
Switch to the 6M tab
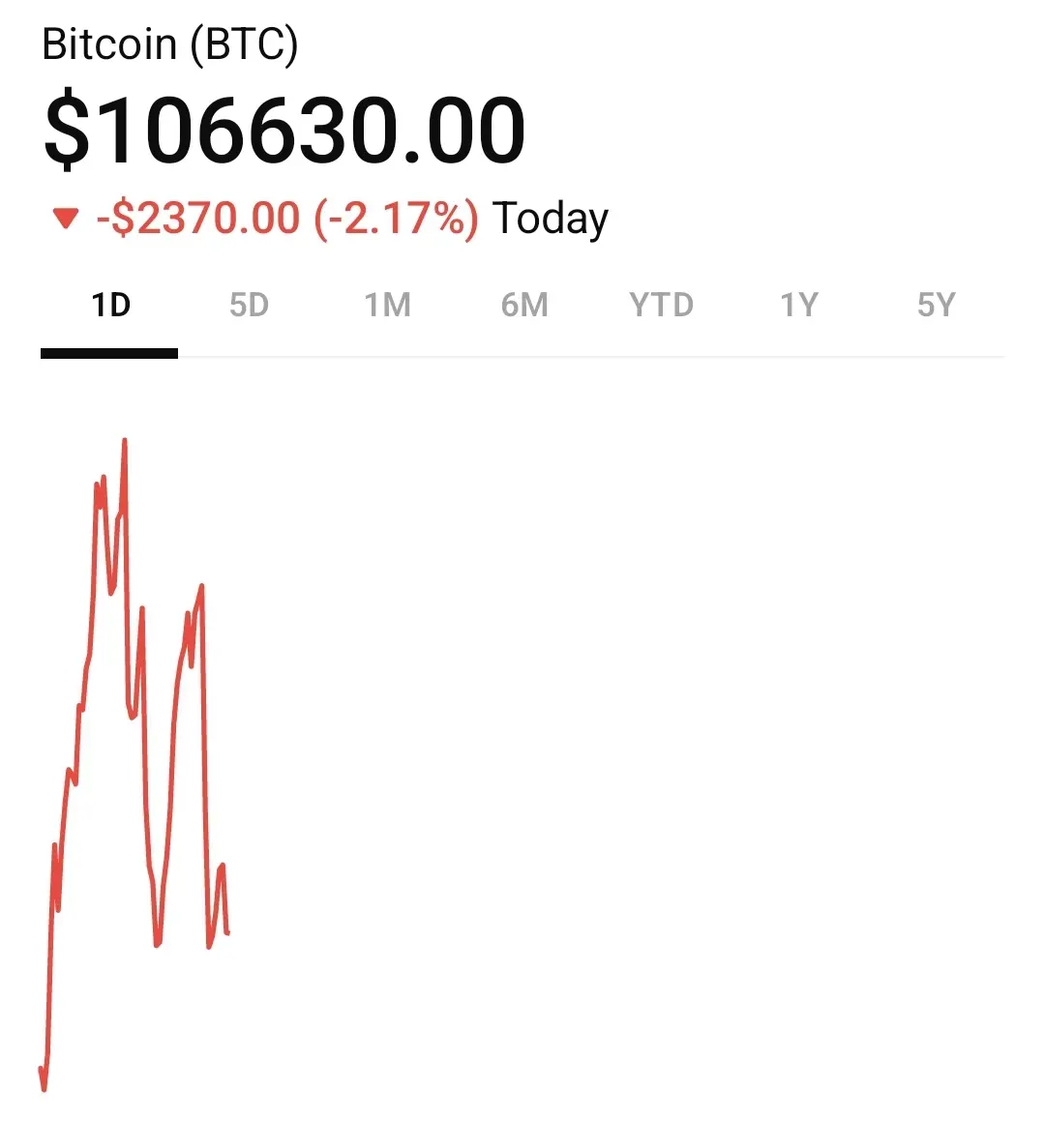click(524, 306)
